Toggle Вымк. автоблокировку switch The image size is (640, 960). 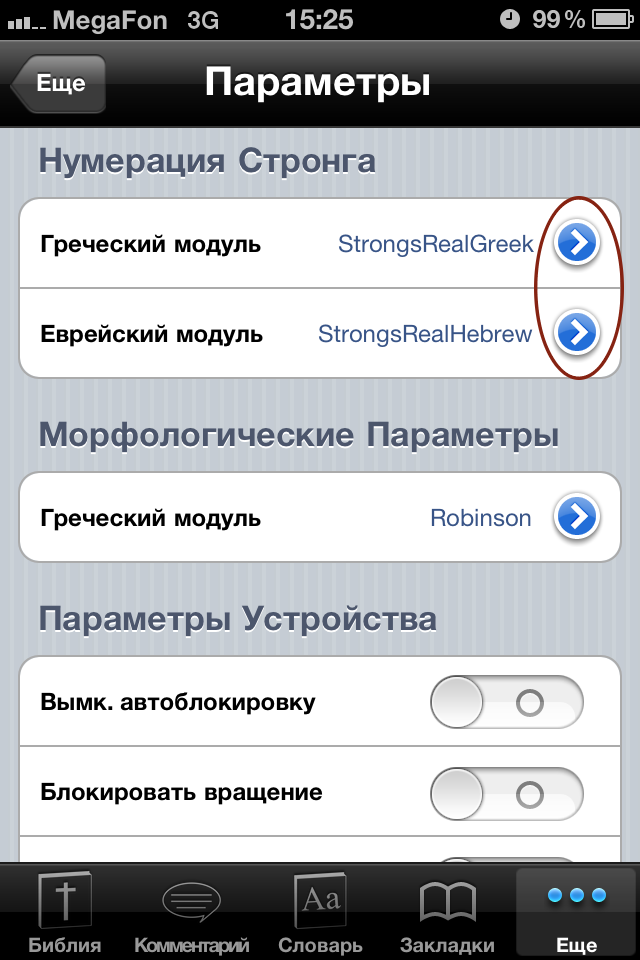coord(506,703)
